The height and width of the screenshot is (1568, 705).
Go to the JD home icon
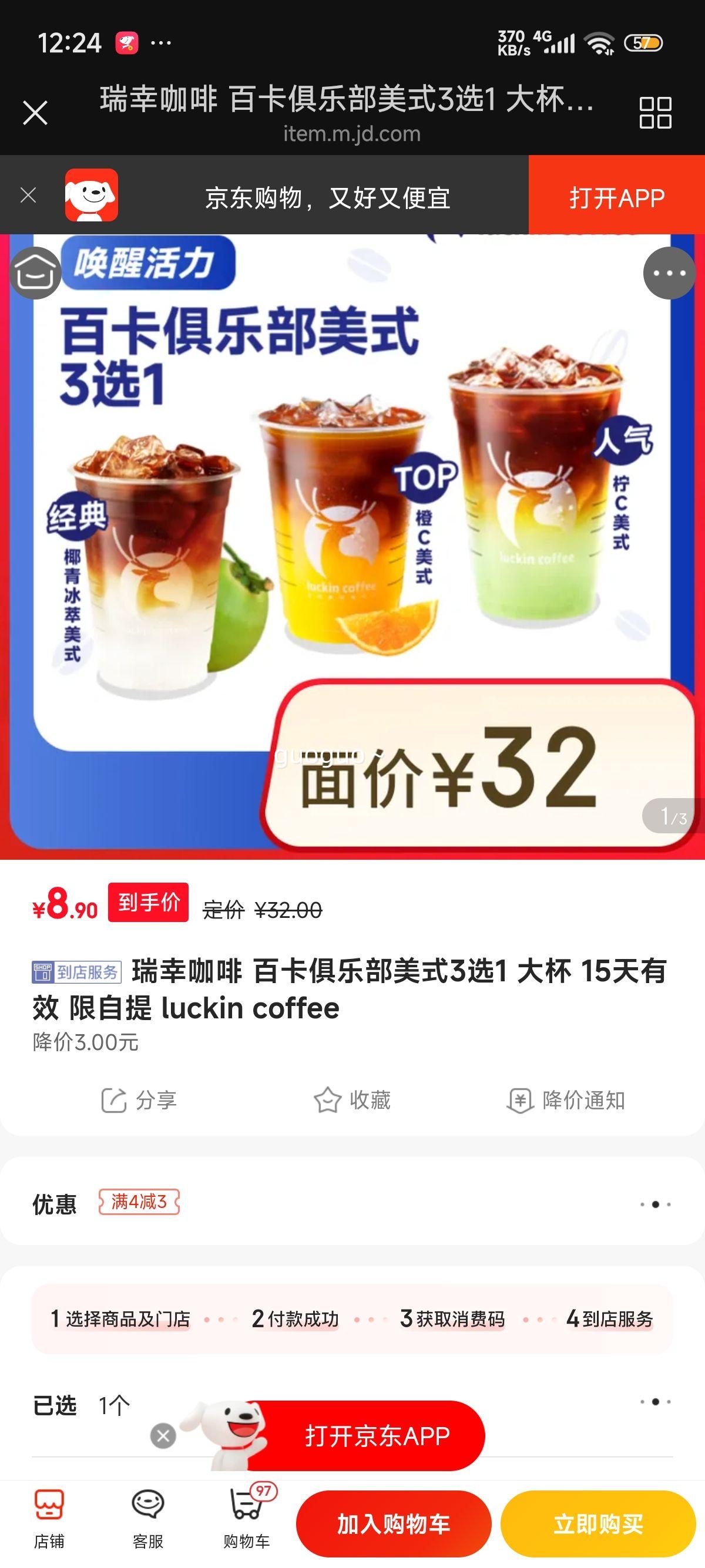tap(35, 273)
